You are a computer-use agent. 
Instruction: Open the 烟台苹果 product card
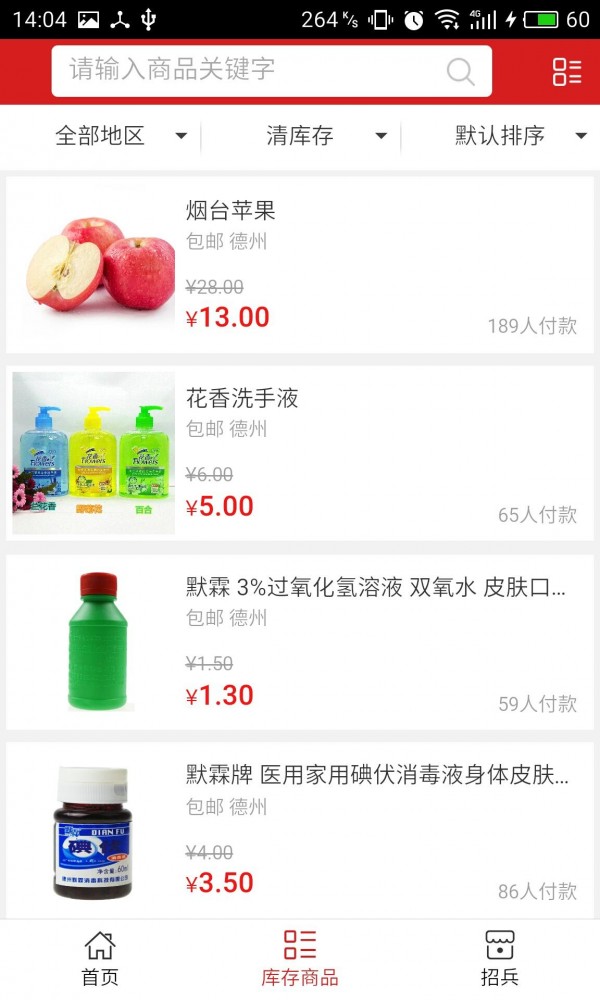point(300,265)
